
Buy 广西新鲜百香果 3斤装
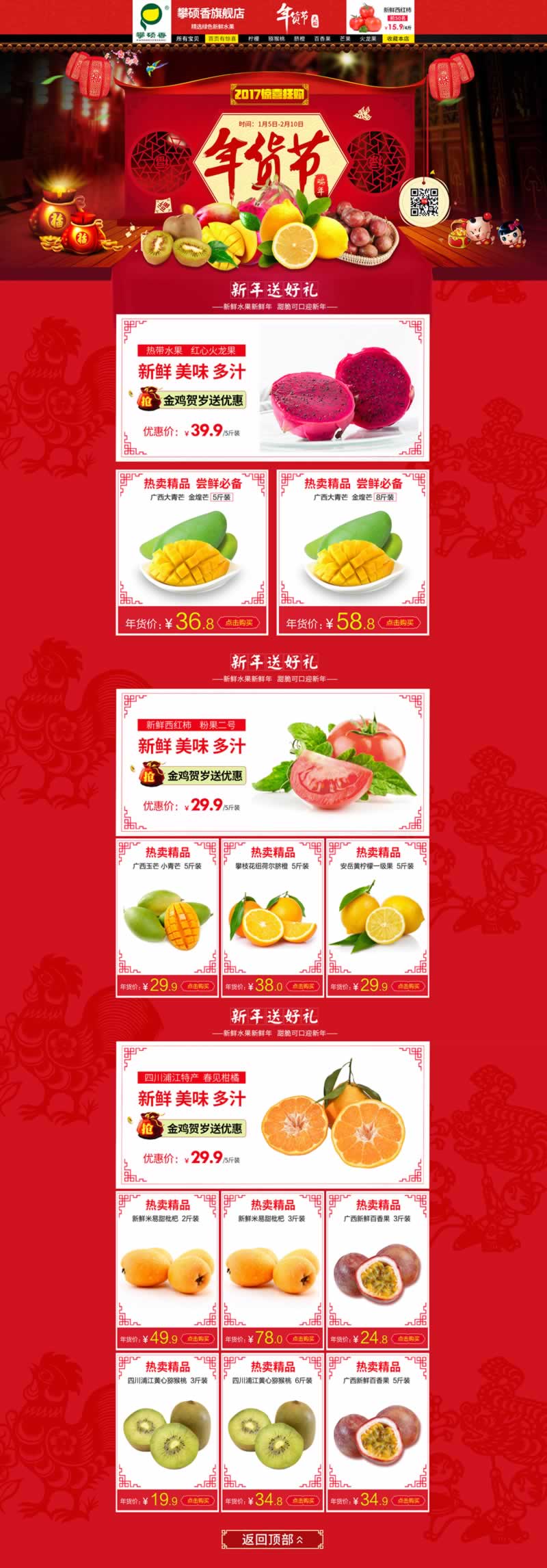tap(409, 1338)
